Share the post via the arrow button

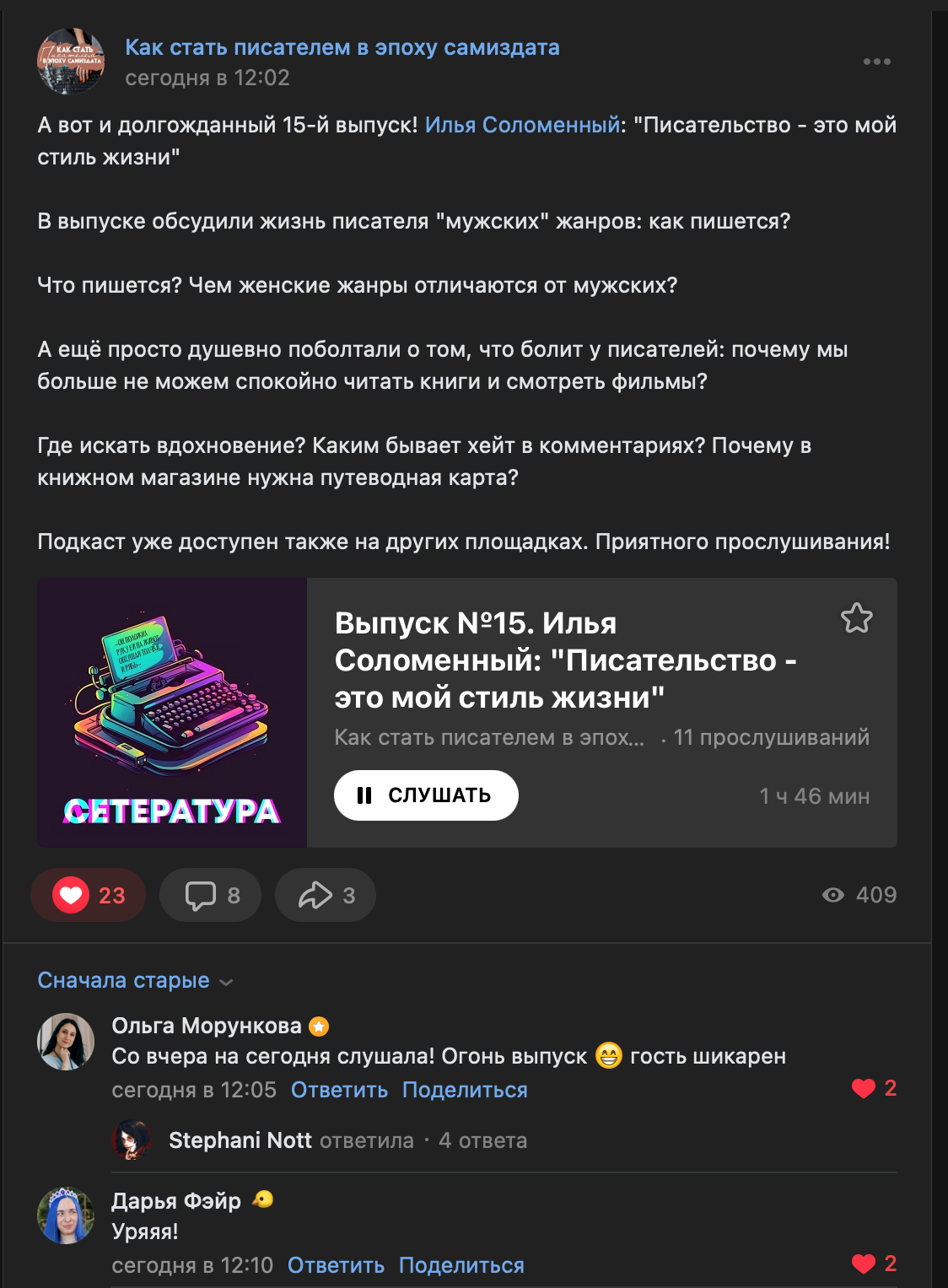click(x=326, y=895)
